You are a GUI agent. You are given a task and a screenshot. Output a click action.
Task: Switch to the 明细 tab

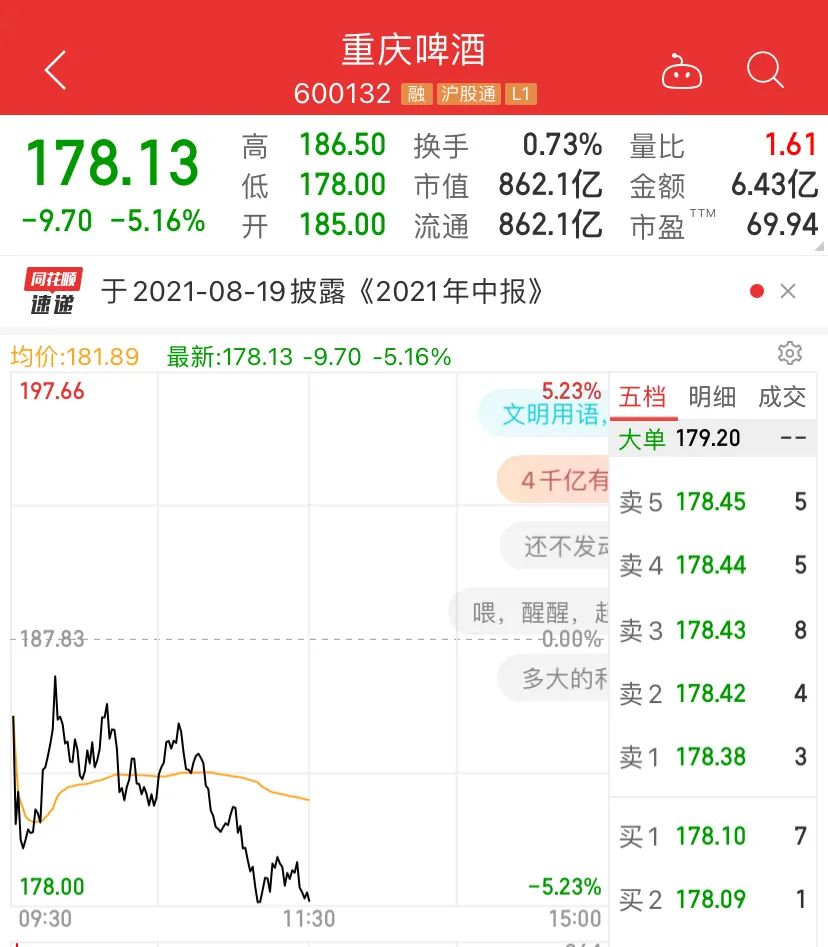(712, 397)
